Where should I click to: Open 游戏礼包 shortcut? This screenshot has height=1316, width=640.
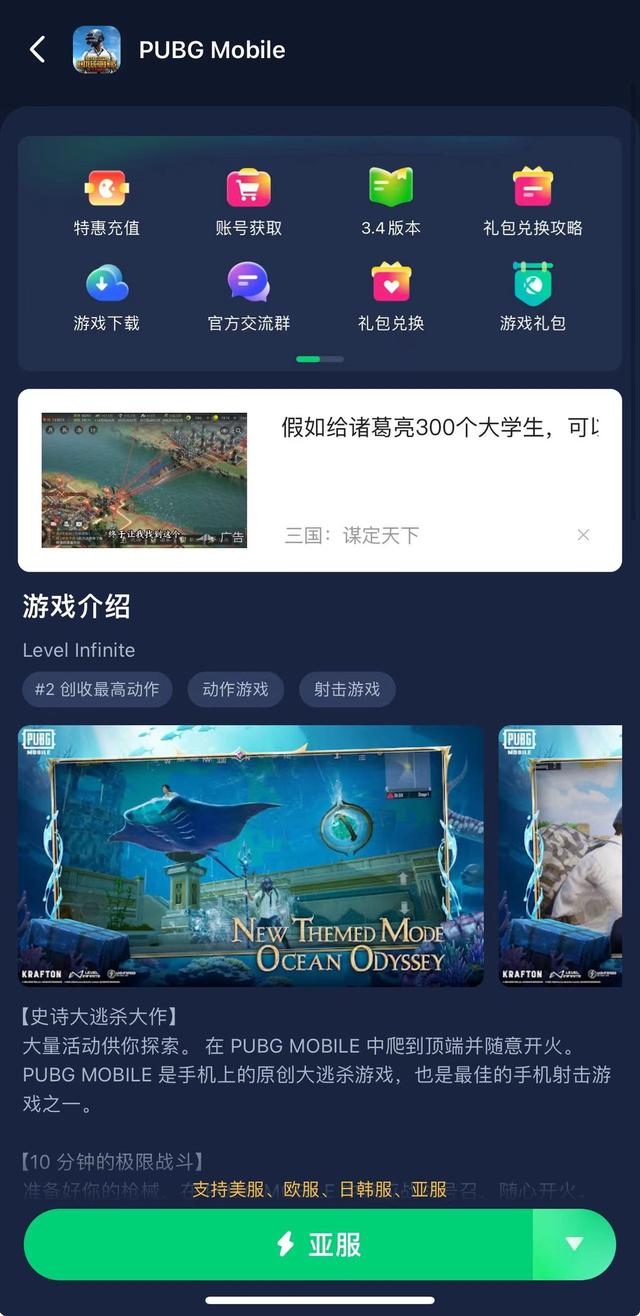(x=533, y=297)
